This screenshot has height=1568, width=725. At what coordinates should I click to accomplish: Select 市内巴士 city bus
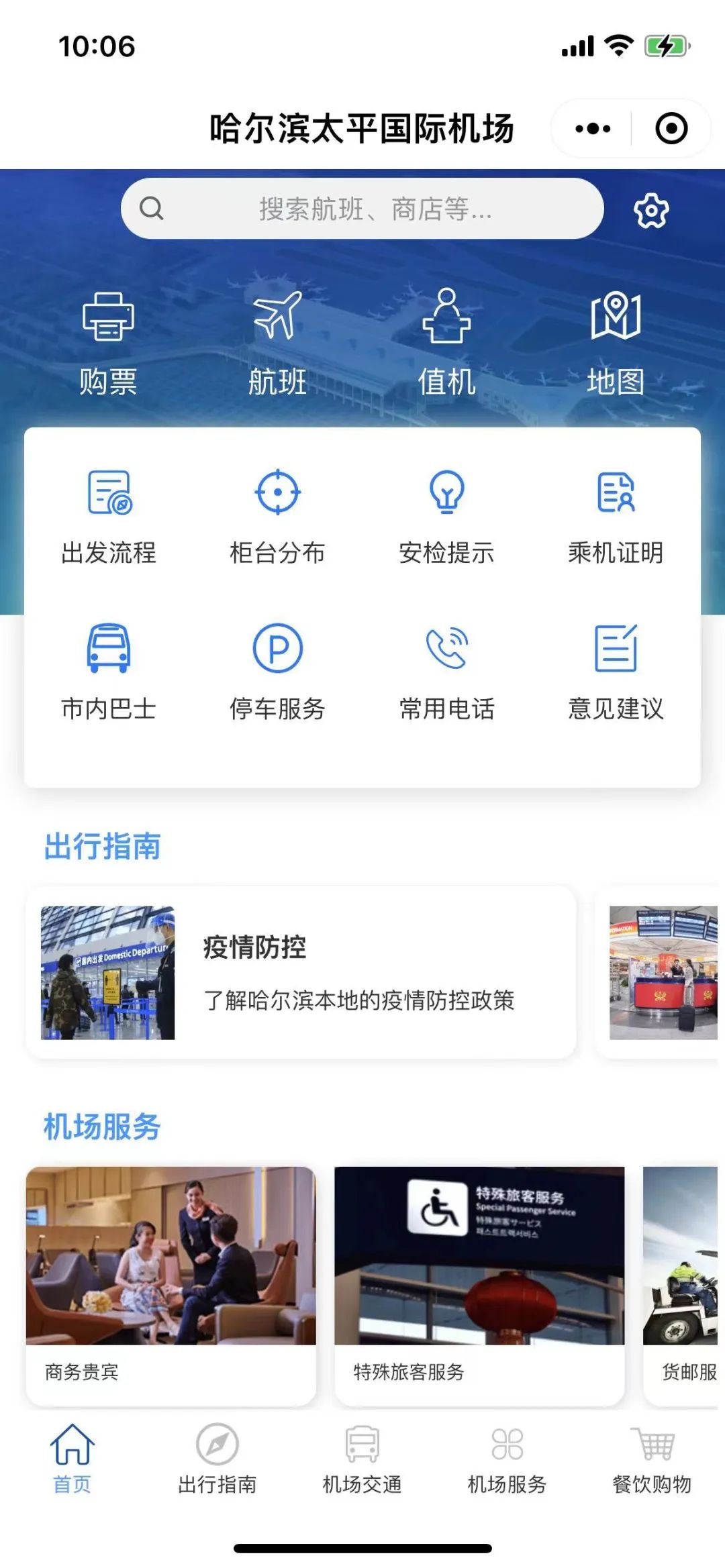click(x=109, y=672)
